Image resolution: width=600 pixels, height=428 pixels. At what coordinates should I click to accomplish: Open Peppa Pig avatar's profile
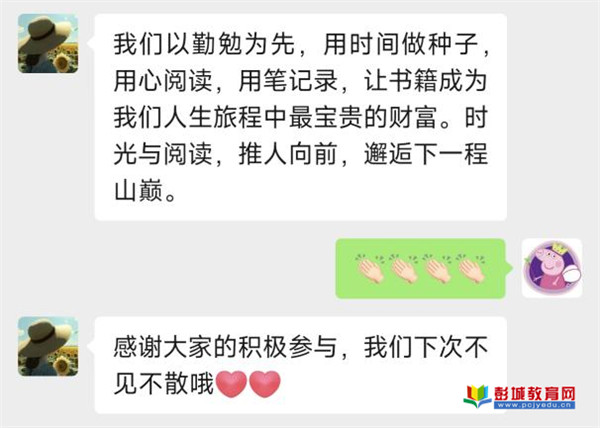(552, 268)
